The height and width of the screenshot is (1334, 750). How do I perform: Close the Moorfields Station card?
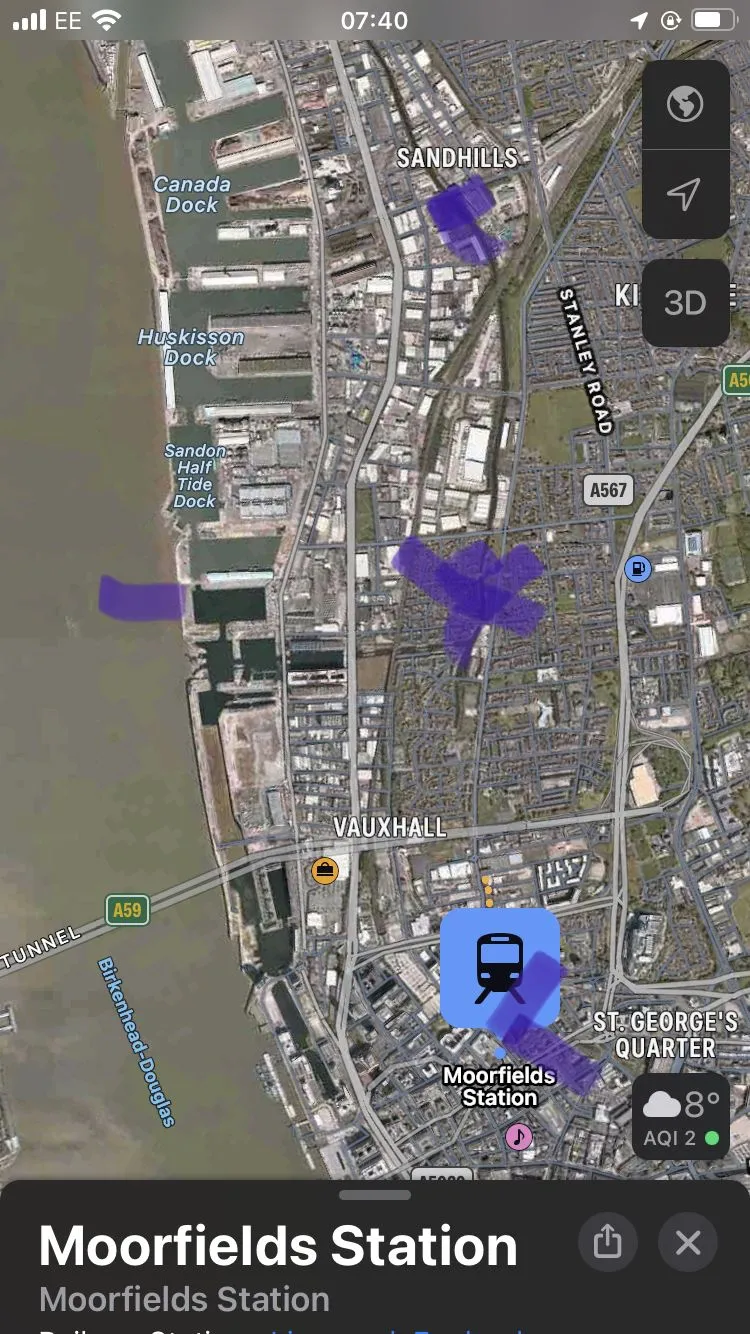(688, 1242)
